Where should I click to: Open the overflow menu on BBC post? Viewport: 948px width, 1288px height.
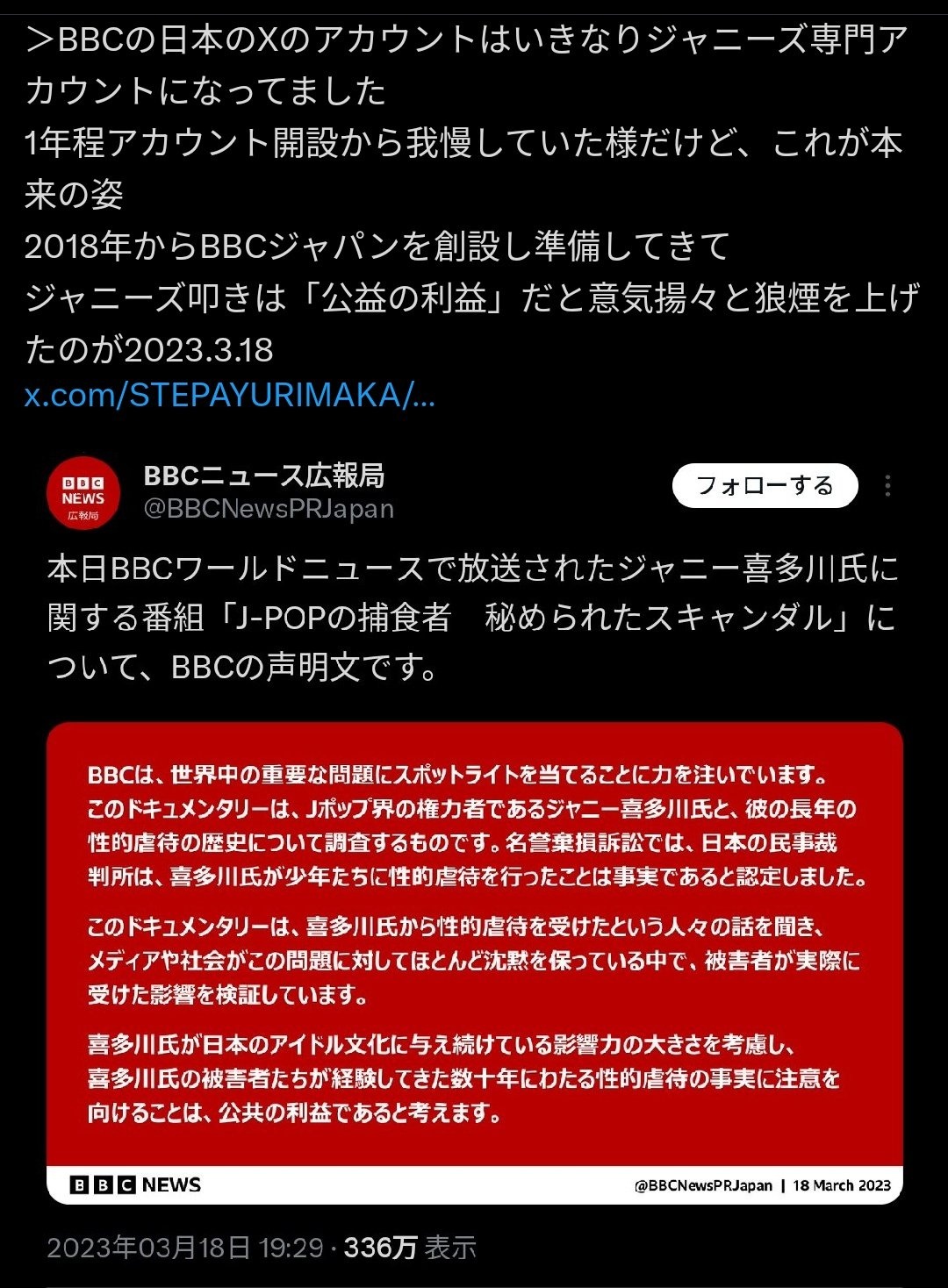point(888,486)
